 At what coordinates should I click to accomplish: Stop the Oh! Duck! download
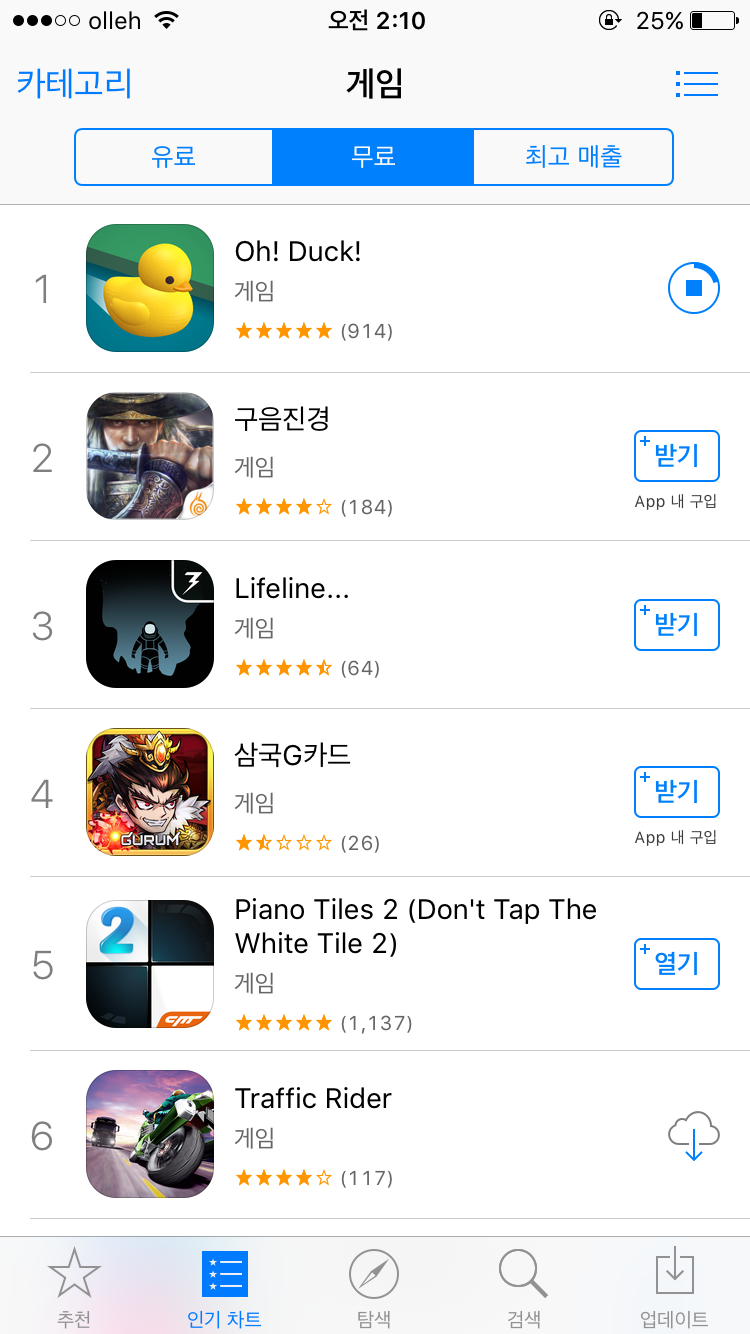point(693,288)
